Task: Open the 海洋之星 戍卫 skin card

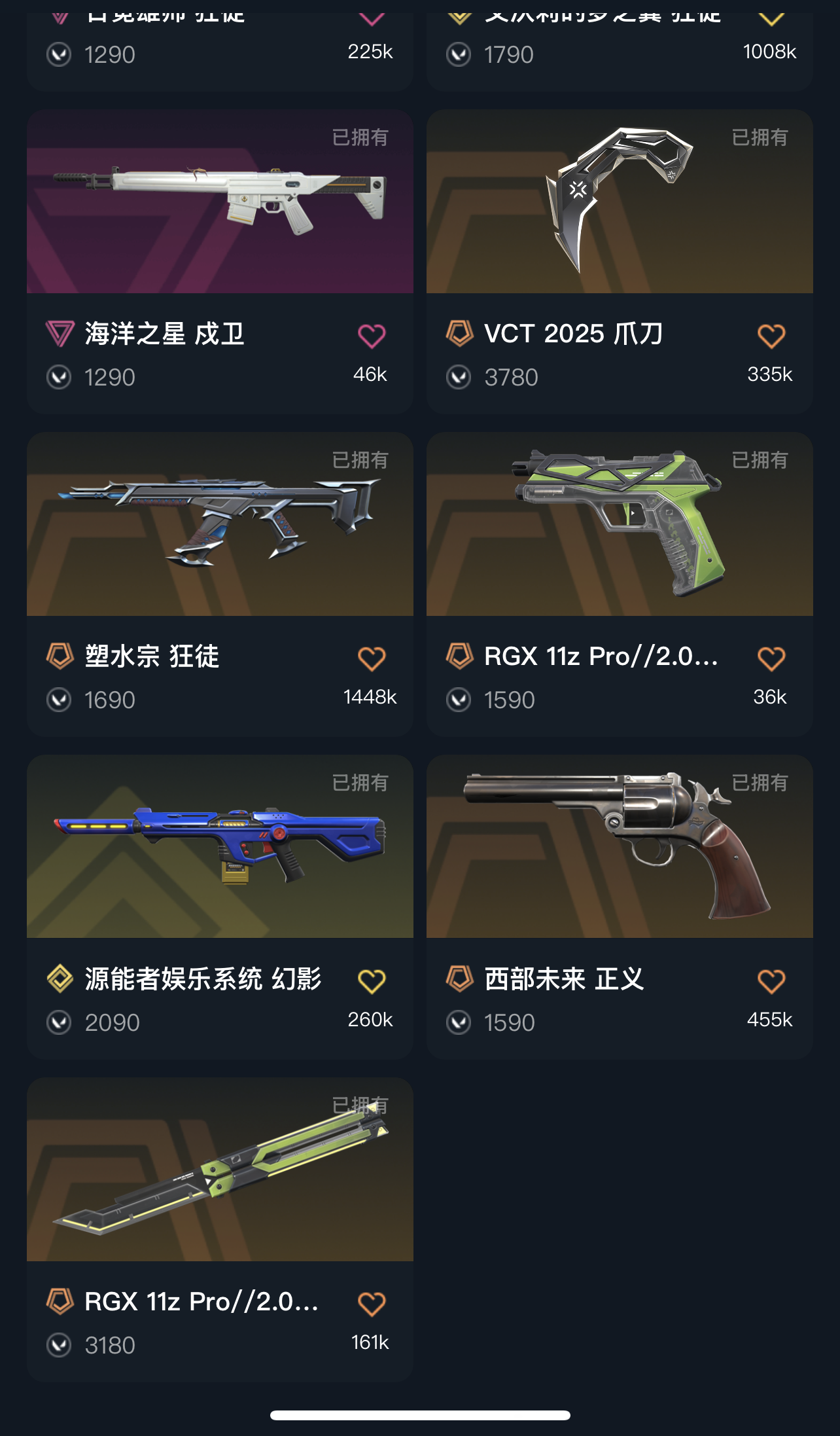Action: click(220, 203)
